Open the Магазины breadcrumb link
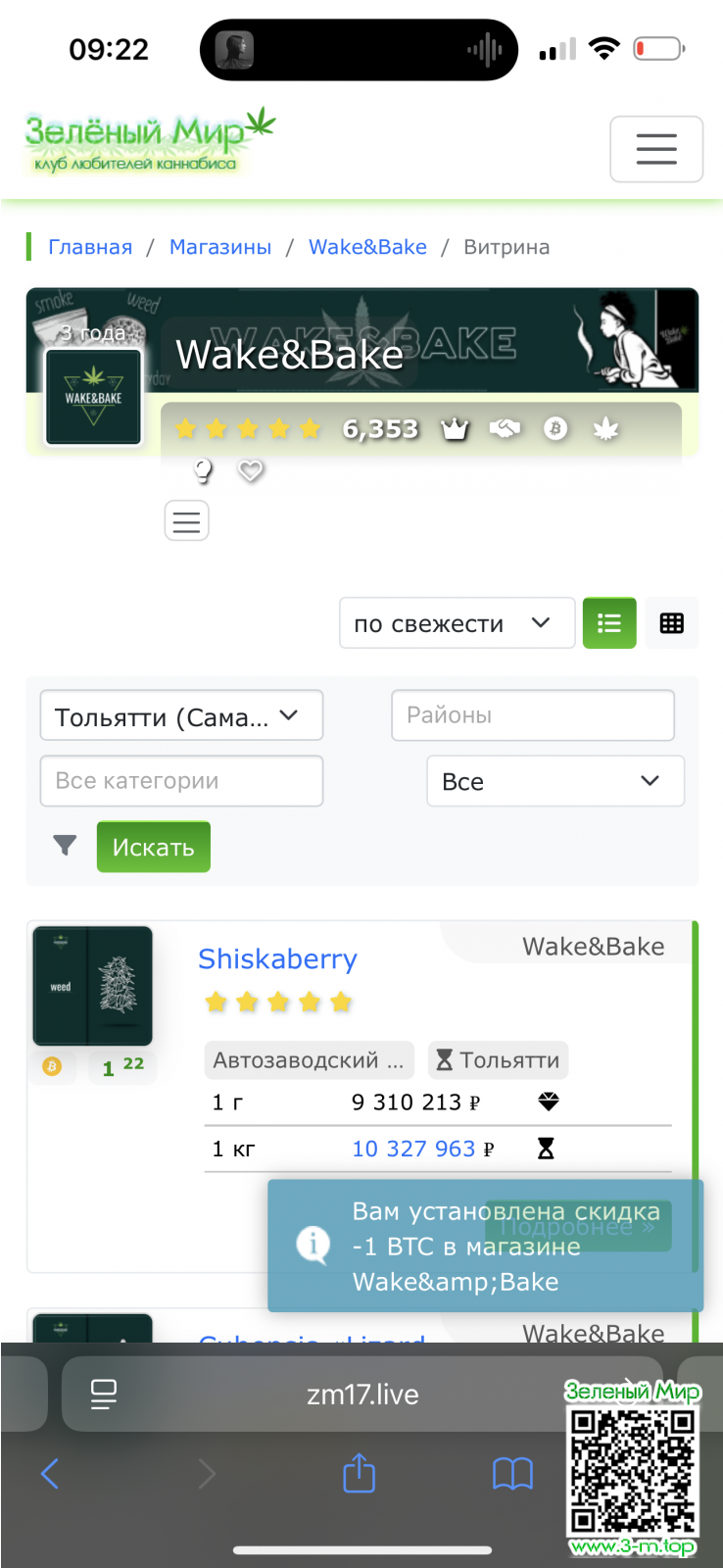The image size is (723, 1568). pyautogui.click(x=220, y=247)
